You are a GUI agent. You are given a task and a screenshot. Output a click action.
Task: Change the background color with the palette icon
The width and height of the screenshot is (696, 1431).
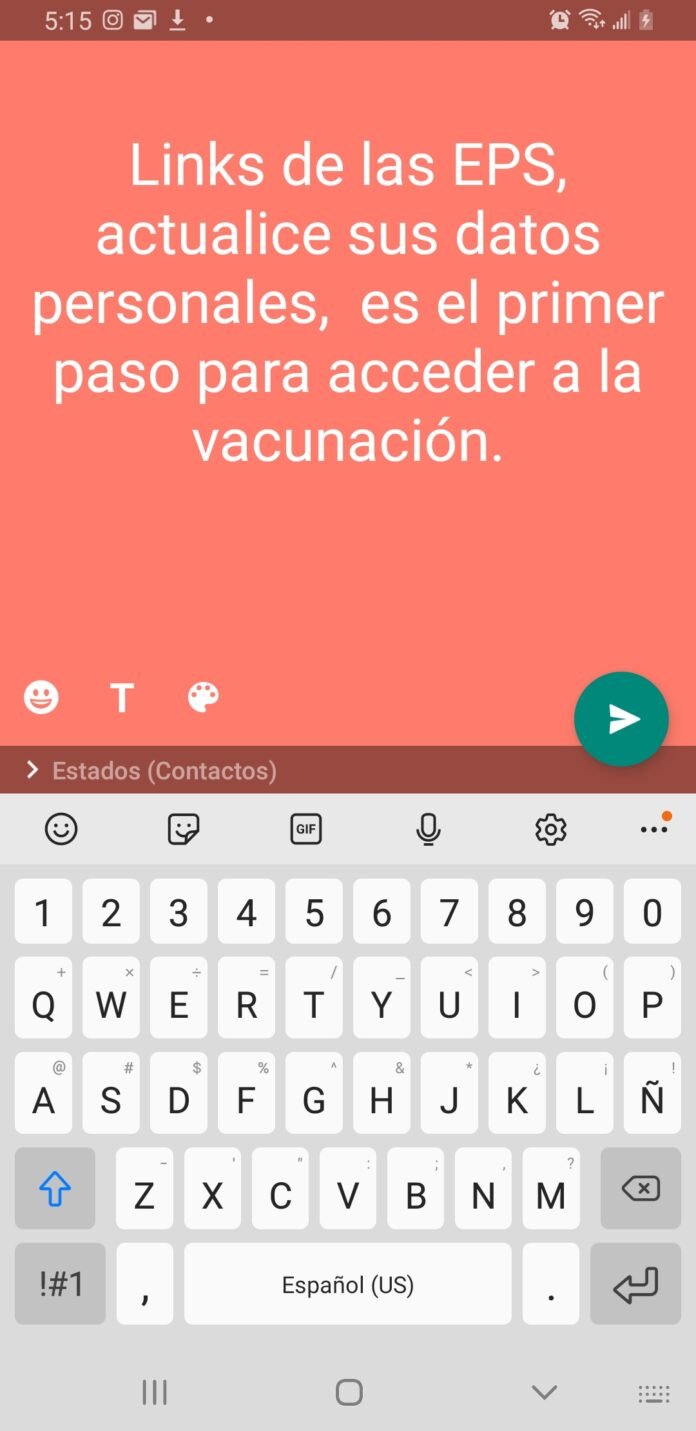(x=203, y=697)
